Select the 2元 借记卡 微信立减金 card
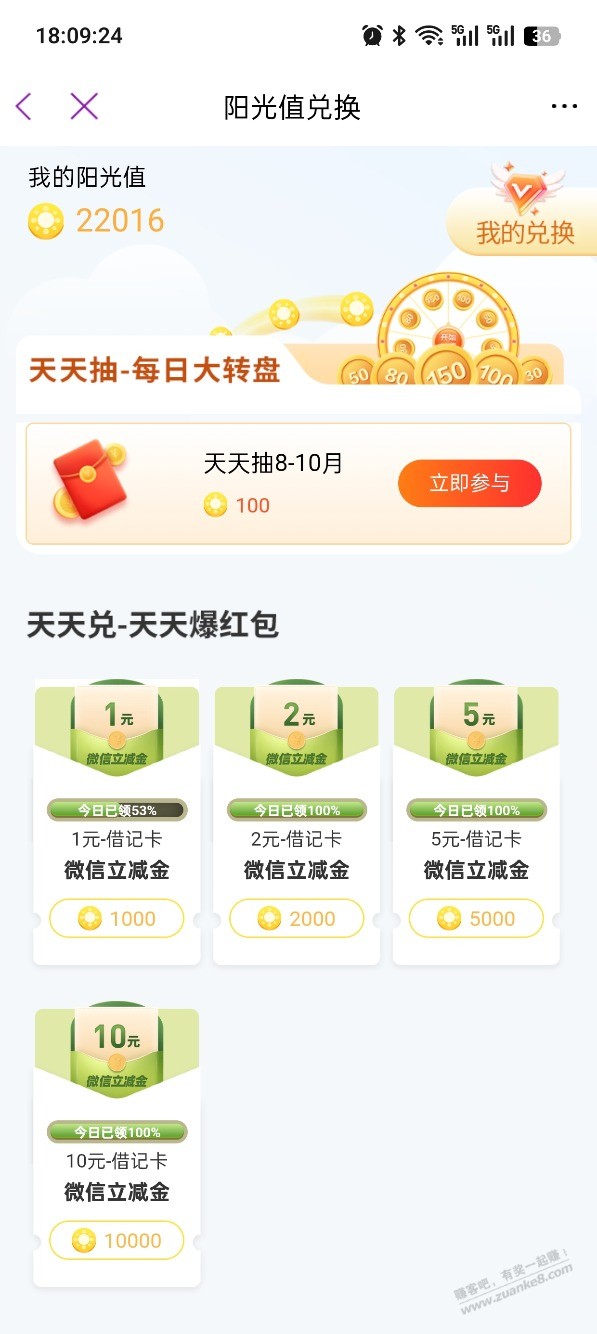This screenshot has height=1334, width=597. pos(297,824)
